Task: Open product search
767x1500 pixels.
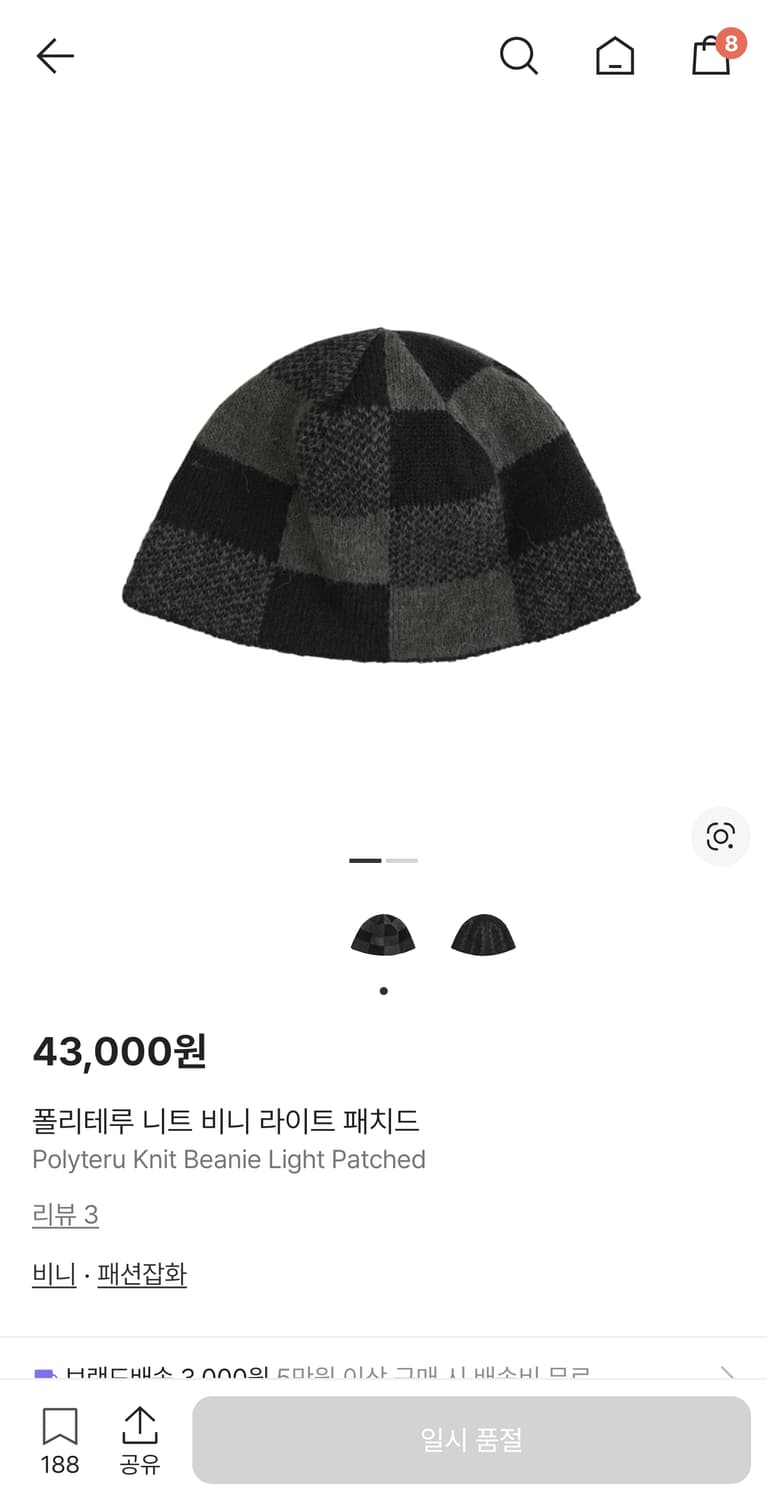Action: tap(519, 56)
